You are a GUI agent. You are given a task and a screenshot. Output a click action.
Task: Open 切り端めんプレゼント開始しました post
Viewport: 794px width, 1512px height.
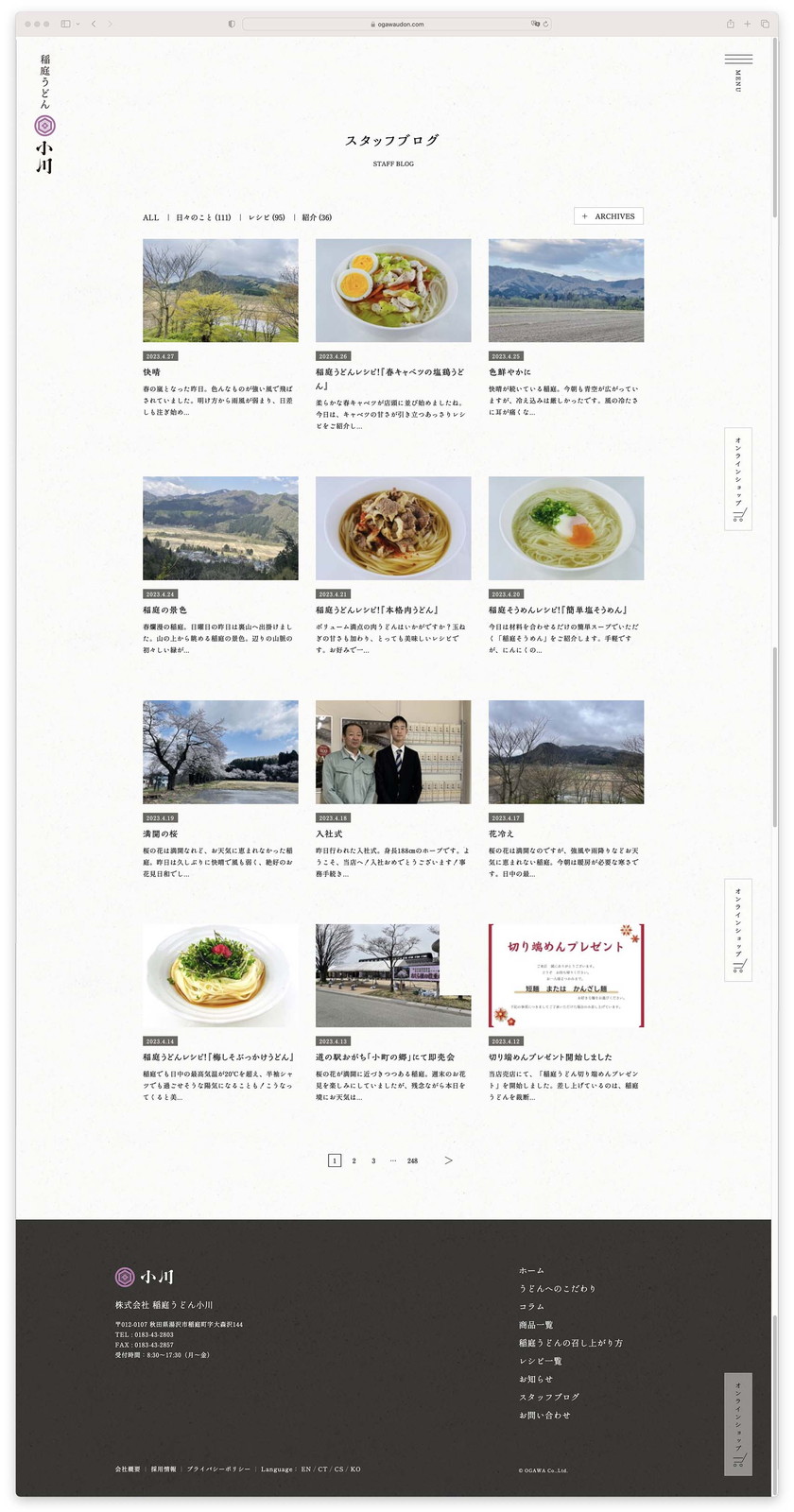[550, 1057]
